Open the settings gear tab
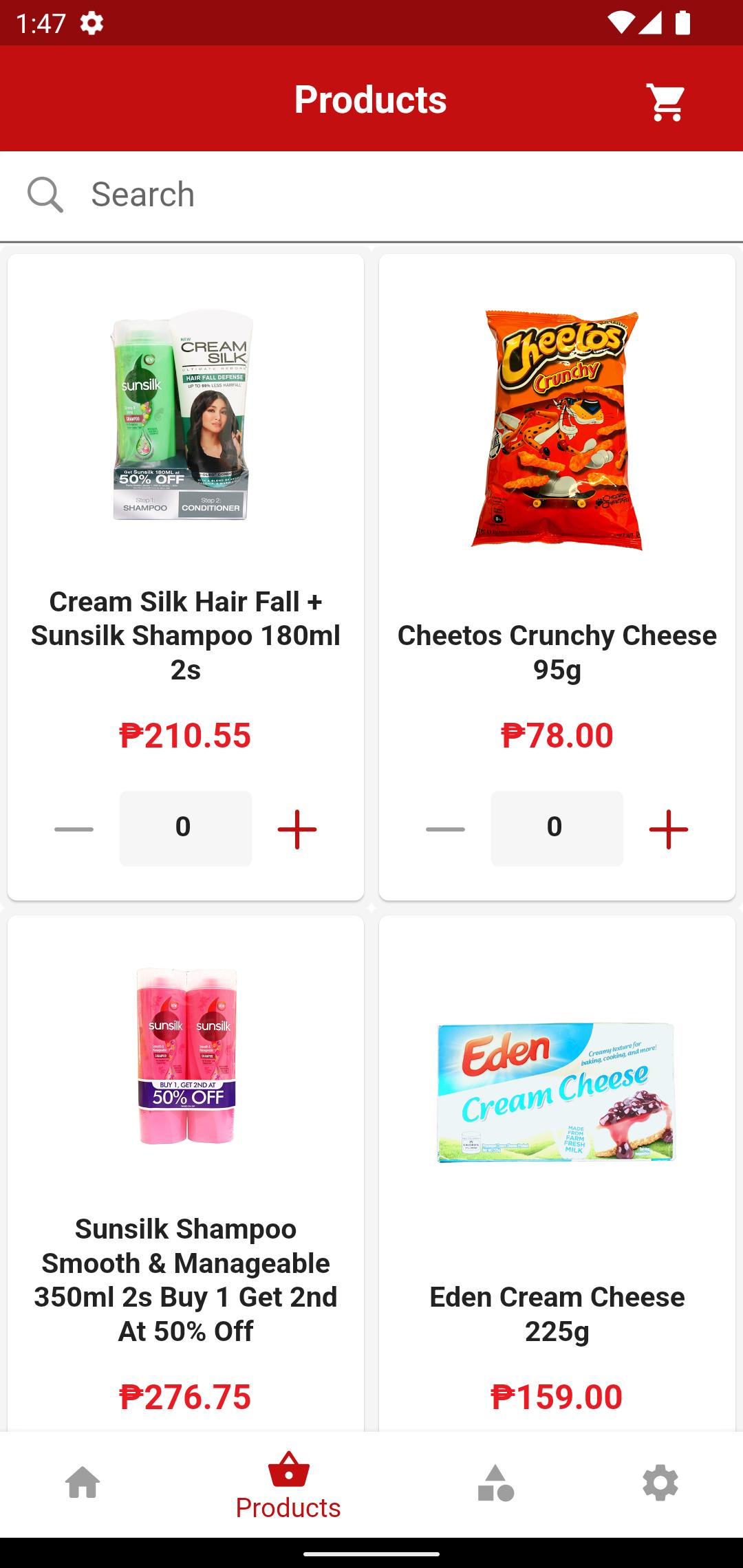 click(660, 1483)
